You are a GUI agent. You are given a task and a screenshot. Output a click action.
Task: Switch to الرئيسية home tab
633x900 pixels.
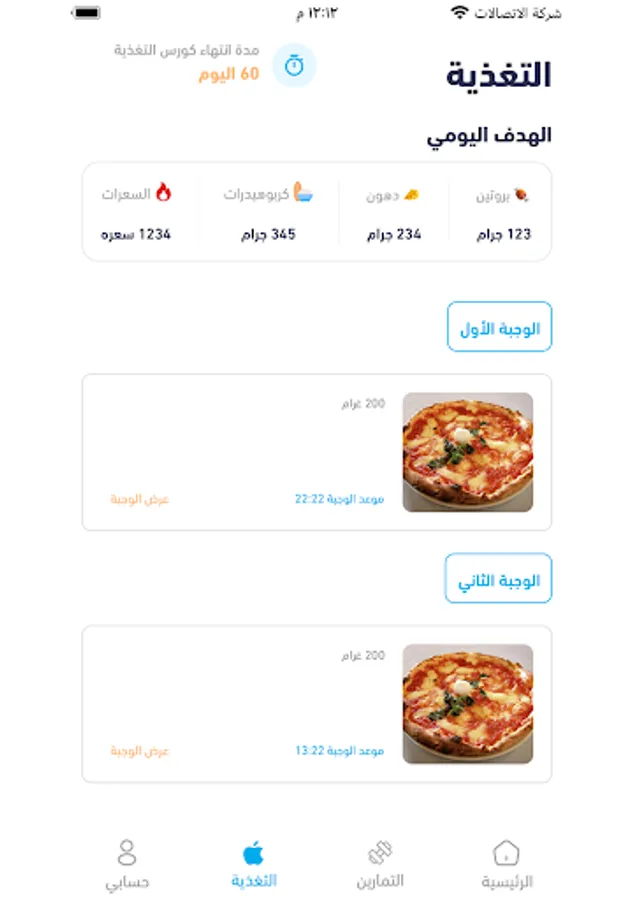coord(507,864)
